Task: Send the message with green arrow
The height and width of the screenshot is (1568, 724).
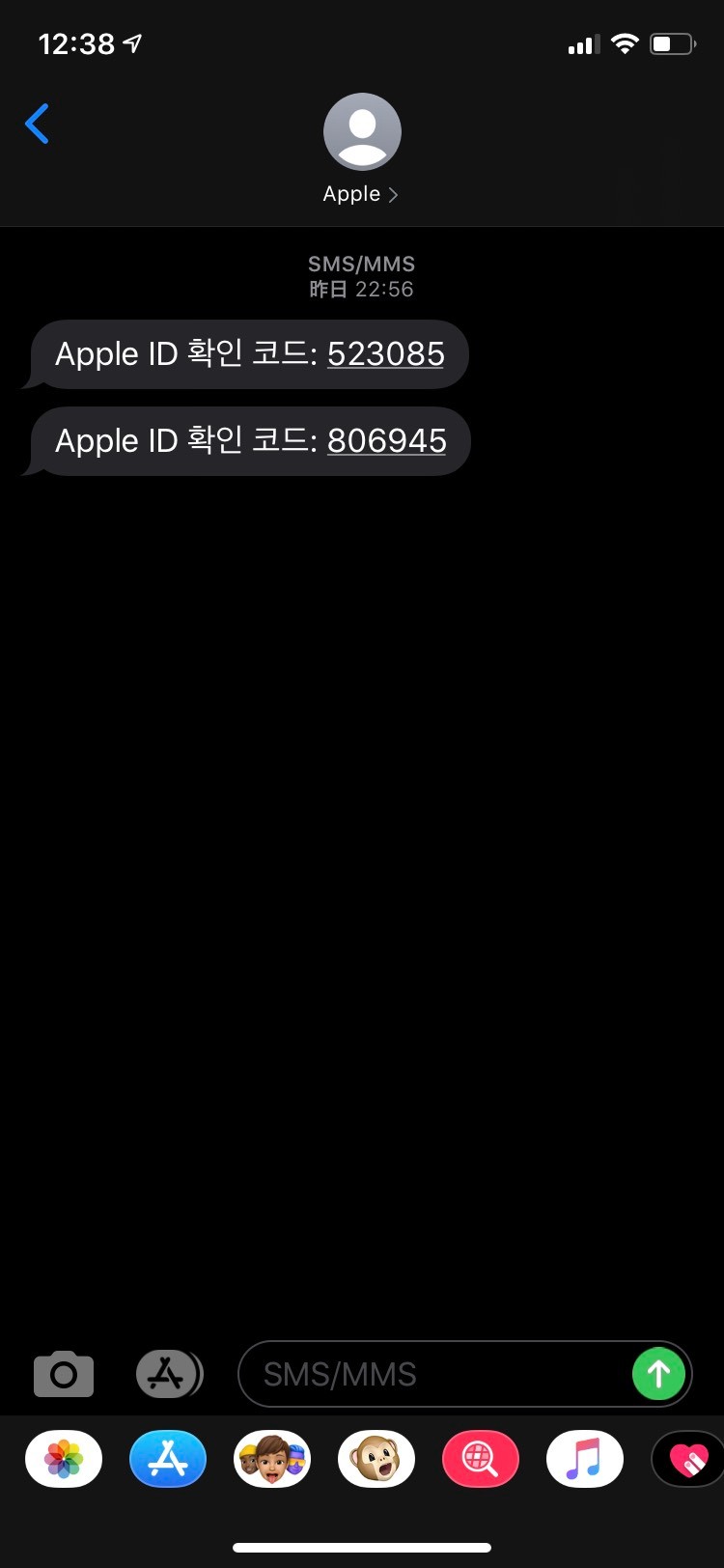Action: [658, 1374]
